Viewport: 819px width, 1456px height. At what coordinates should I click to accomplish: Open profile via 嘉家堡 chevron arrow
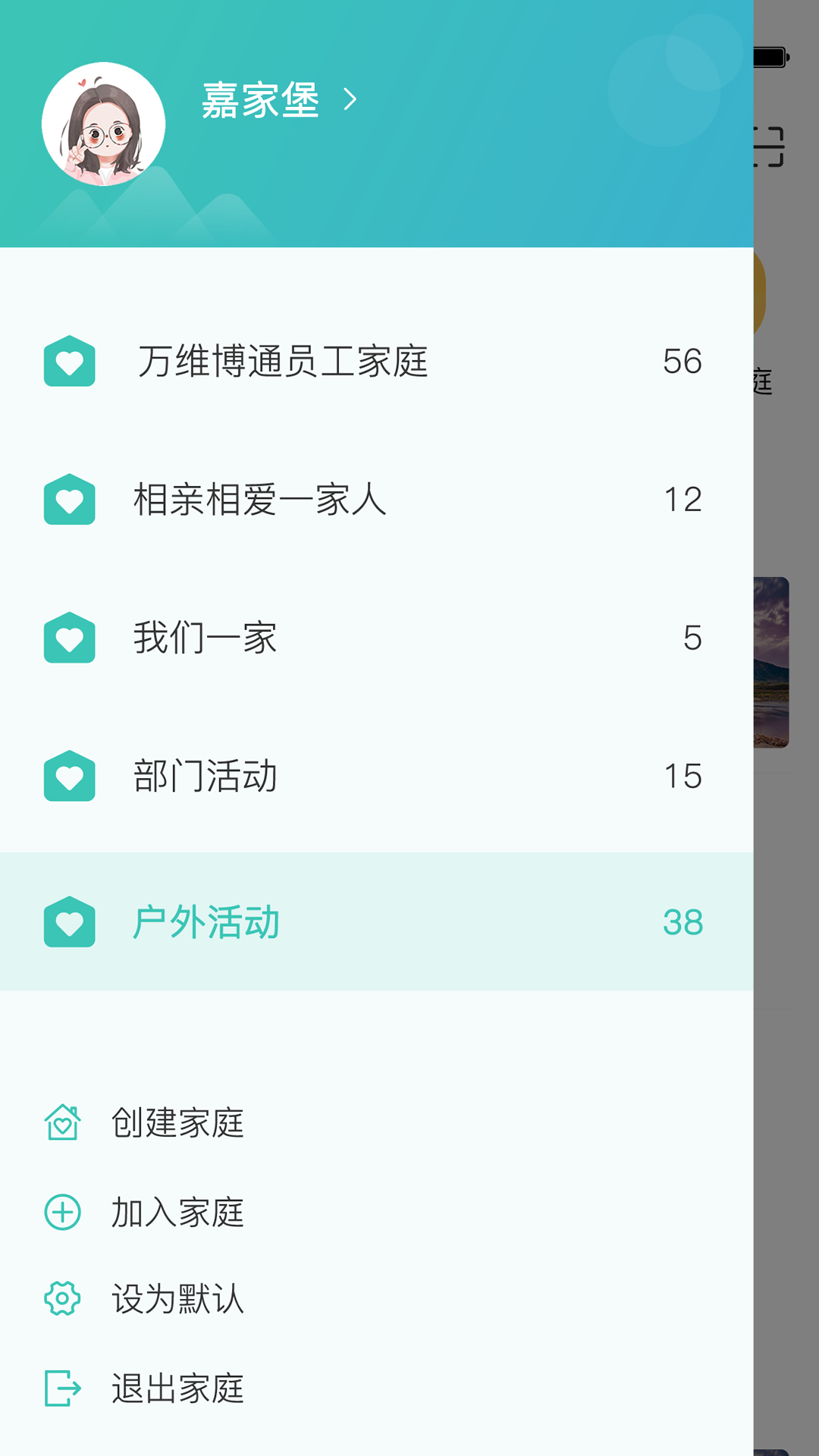click(x=350, y=101)
